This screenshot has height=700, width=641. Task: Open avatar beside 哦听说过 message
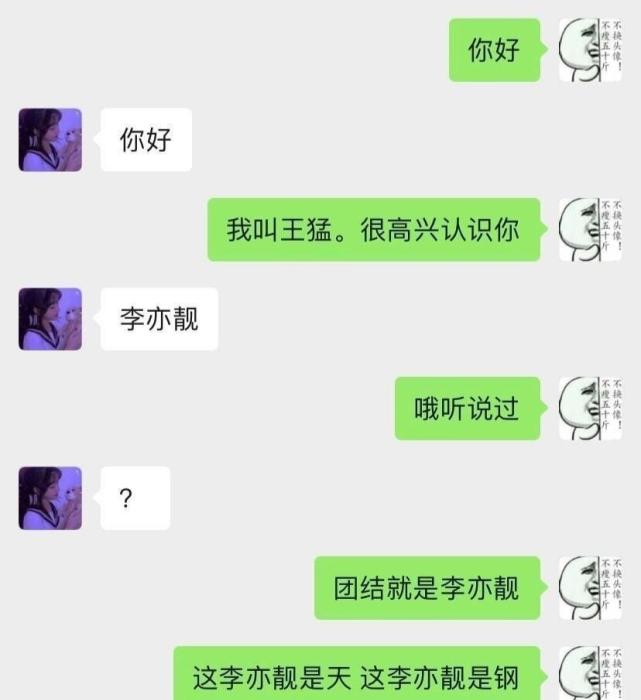[589, 408]
